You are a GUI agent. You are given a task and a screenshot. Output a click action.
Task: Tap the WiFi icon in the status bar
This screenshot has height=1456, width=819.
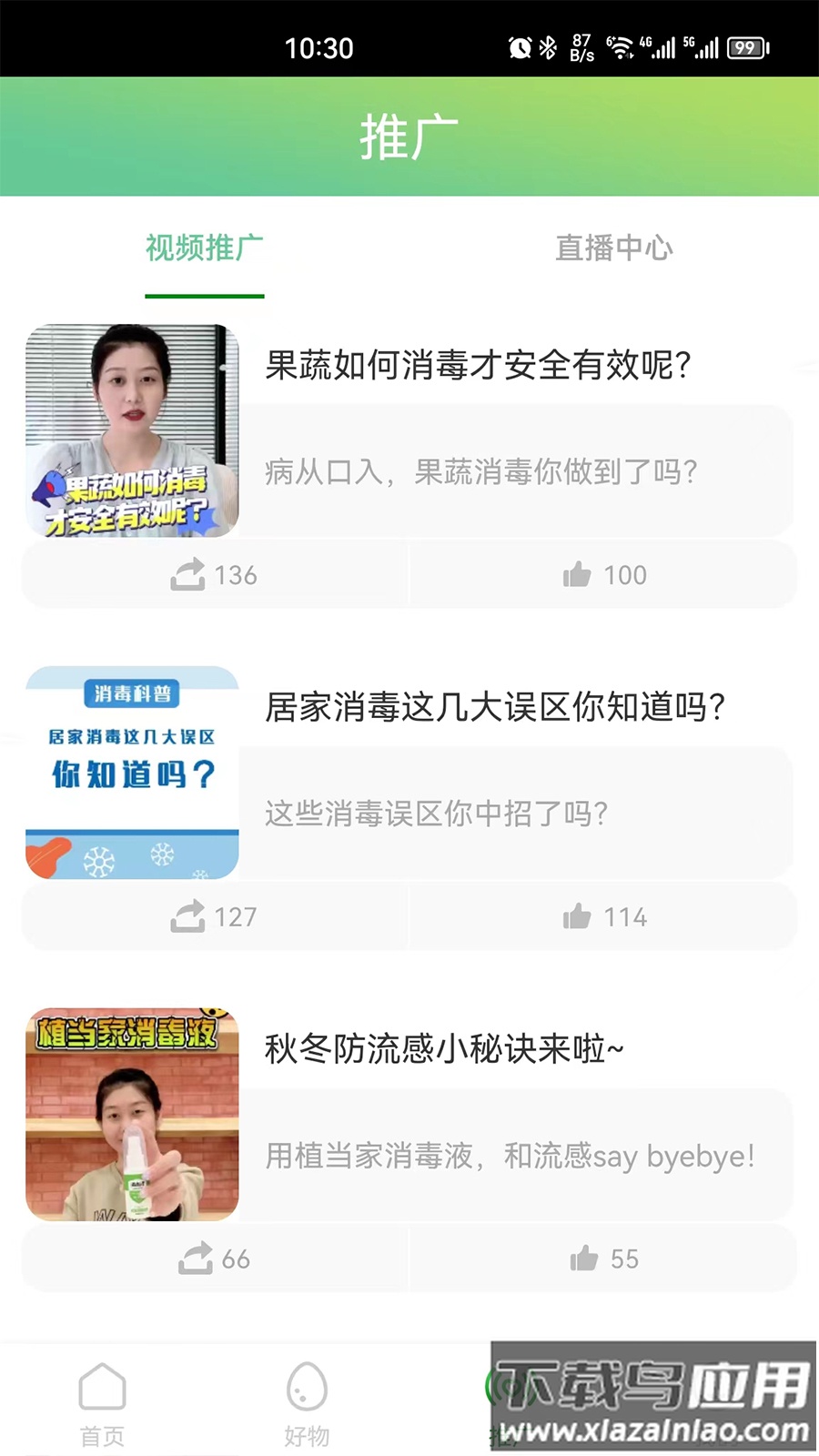coord(623,47)
